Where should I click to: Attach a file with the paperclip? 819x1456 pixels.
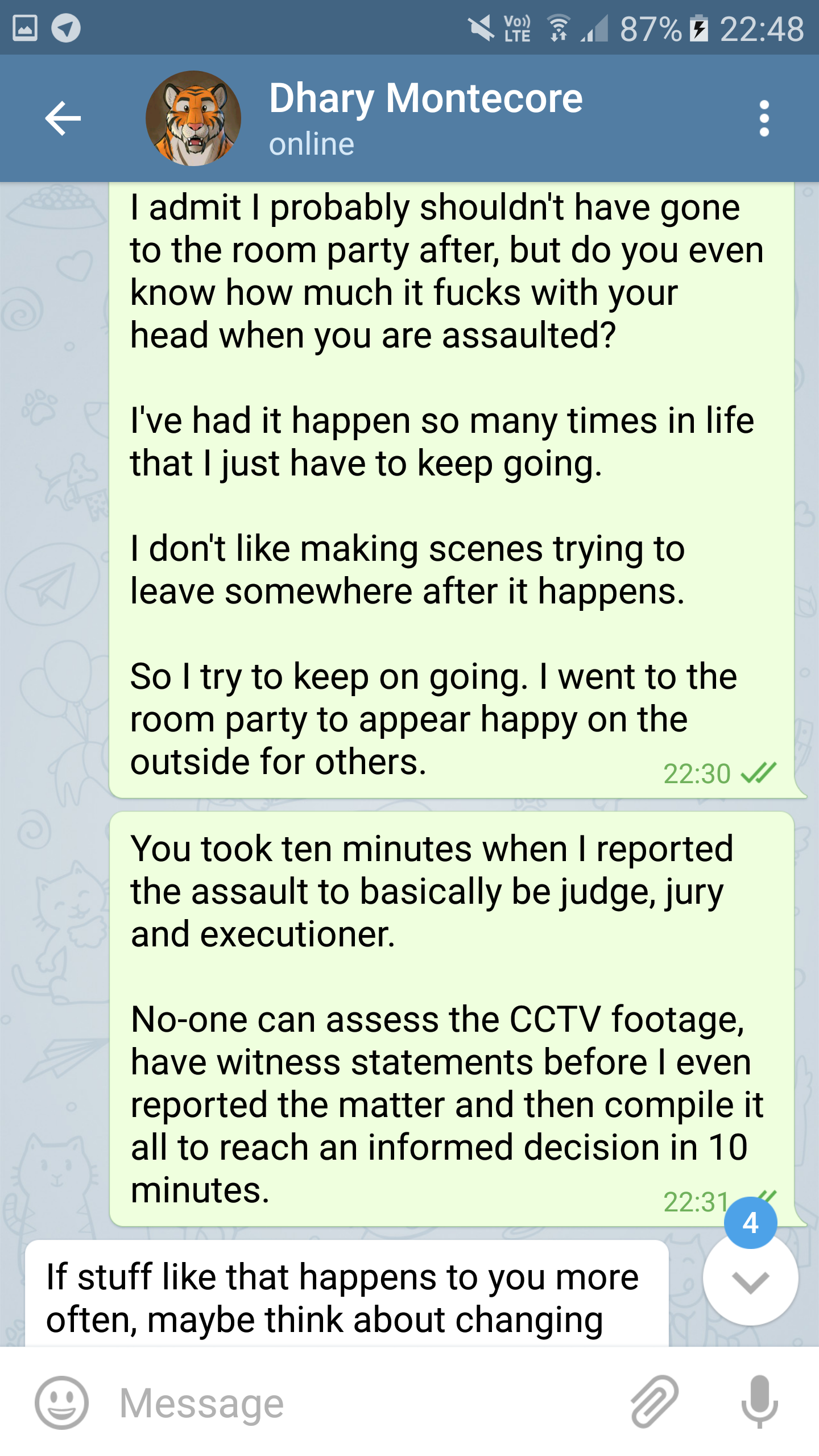click(654, 1403)
